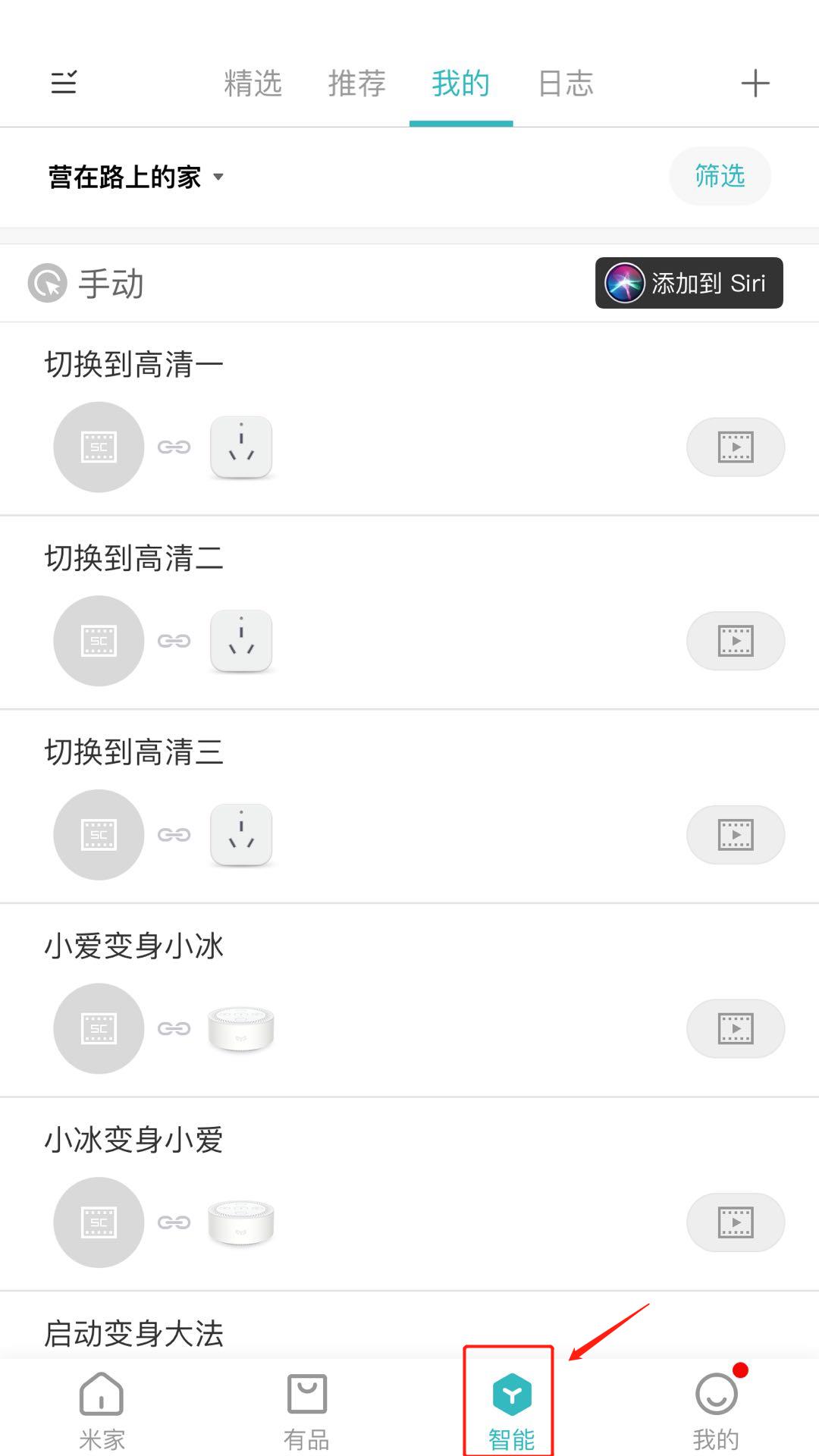Switch to the 精选 tab

point(253,83)
